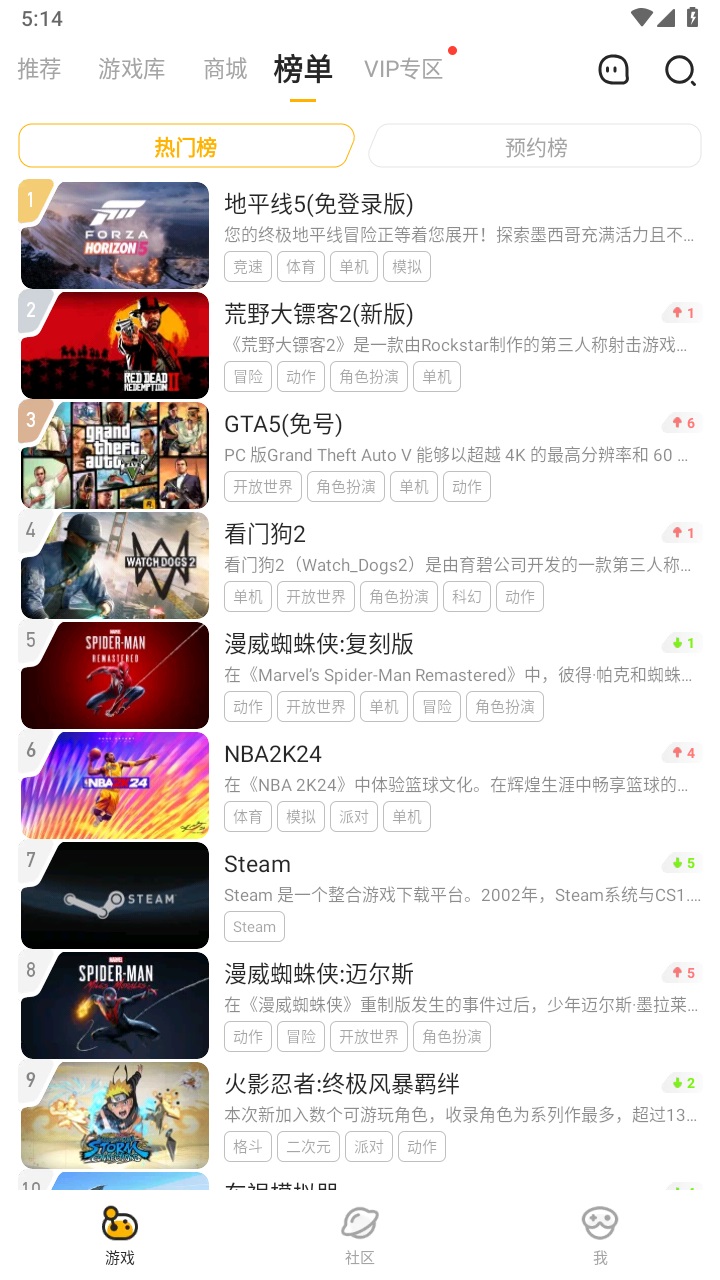
Task: Open 火影忍者:终极风暴羁绊 game entry
Action: 341,1084
